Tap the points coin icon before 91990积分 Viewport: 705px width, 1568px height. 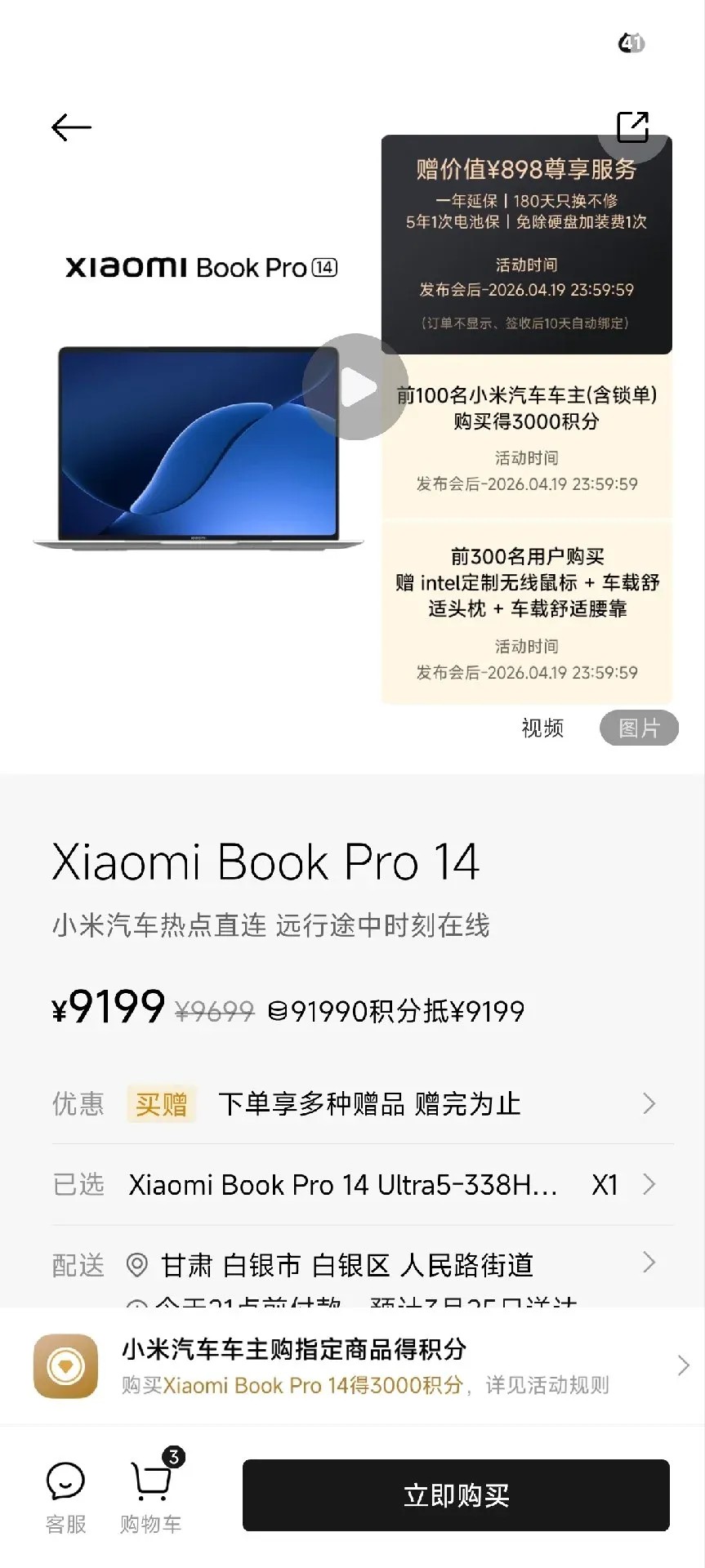point(278,1011)
